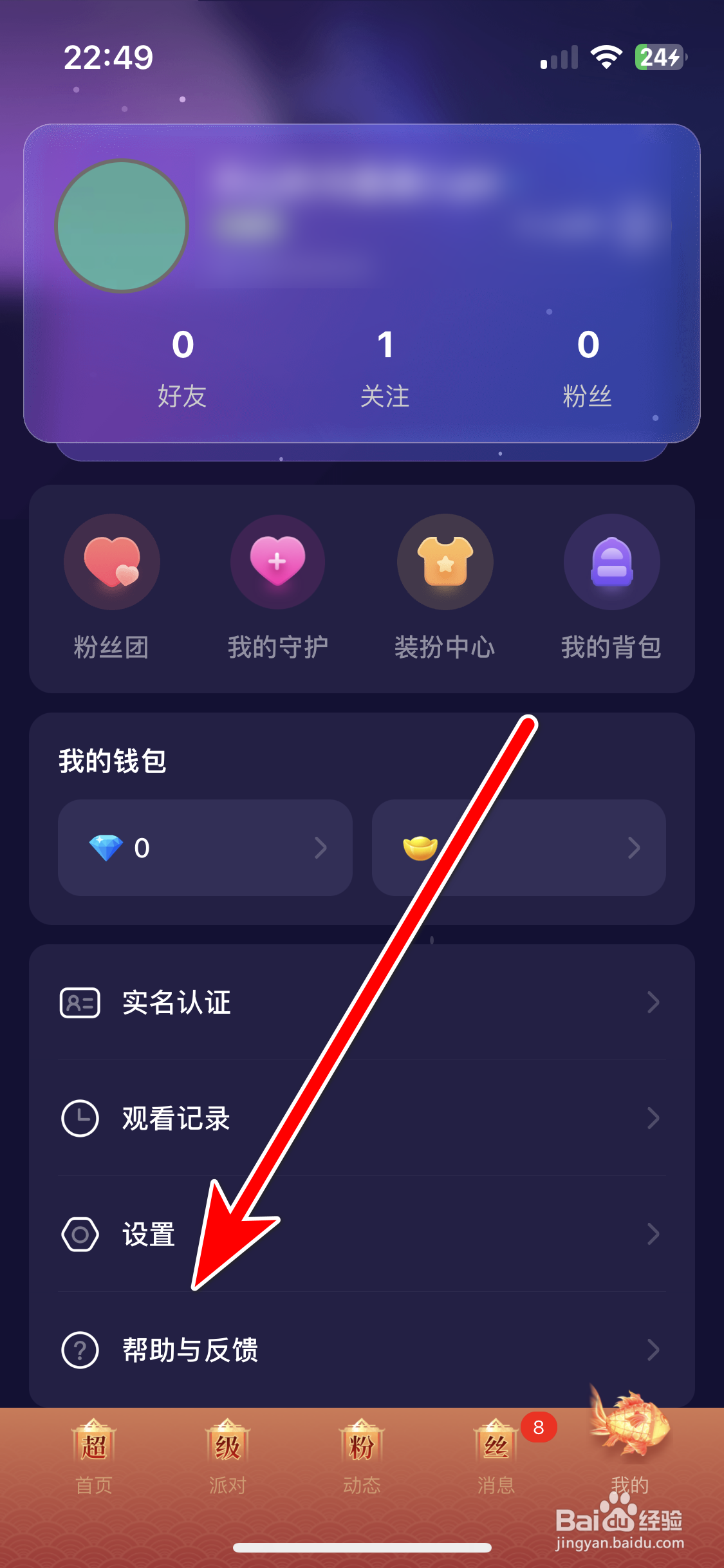Expand the 观看记录 row chevron
Screen dimensions: 724x1568
pyautogui.click(x=653, y=1118)
